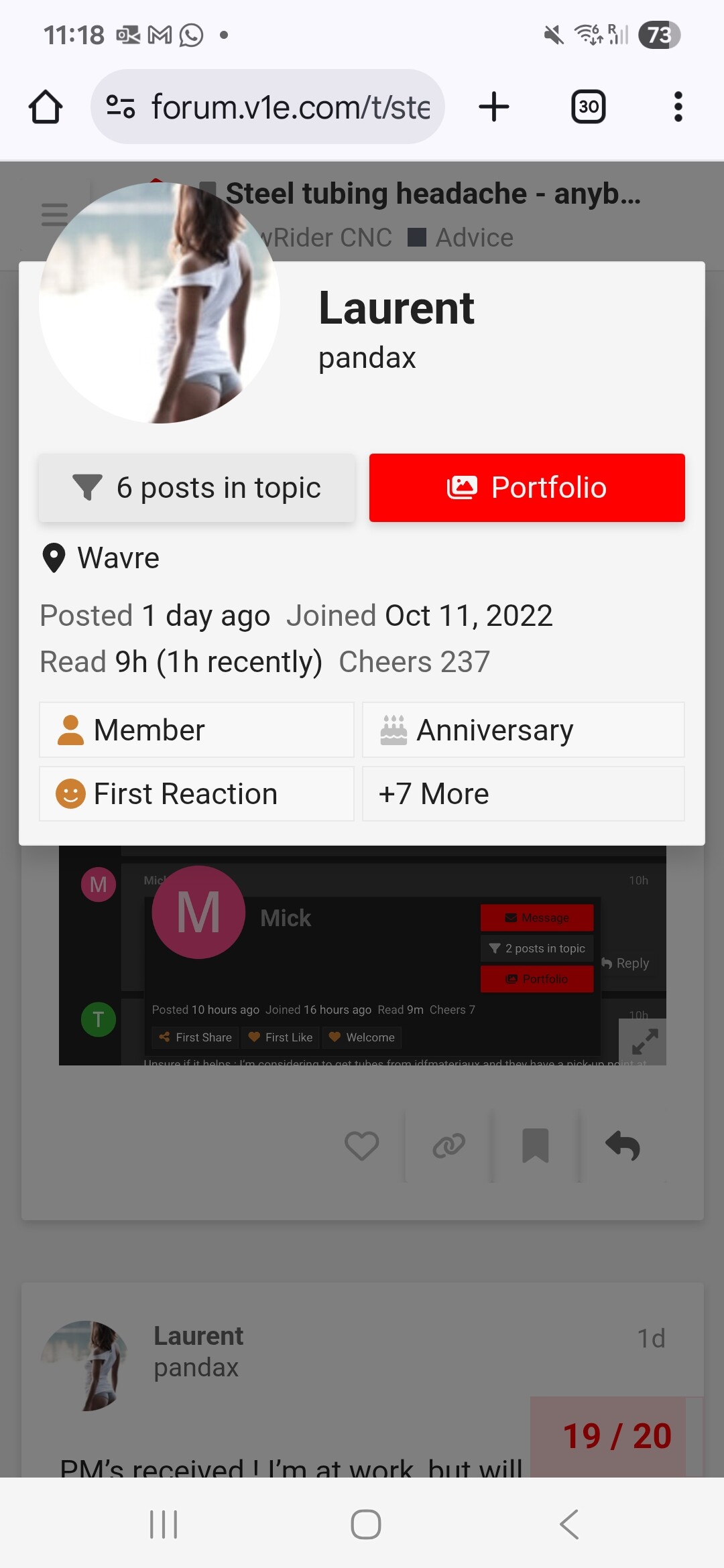Like the post with the heart icon

click(362, 1146)
